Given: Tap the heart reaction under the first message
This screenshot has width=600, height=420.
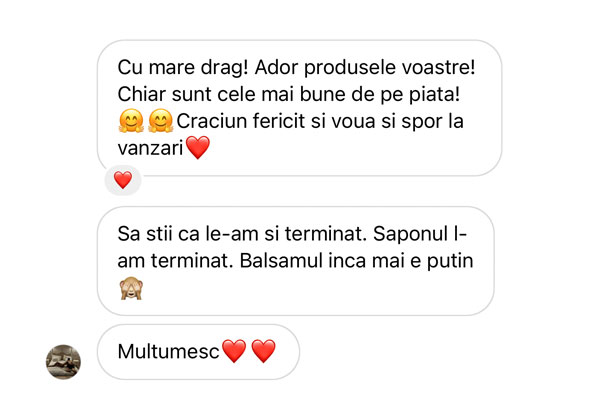Looking at the screenshot, I should click(123, 180).
